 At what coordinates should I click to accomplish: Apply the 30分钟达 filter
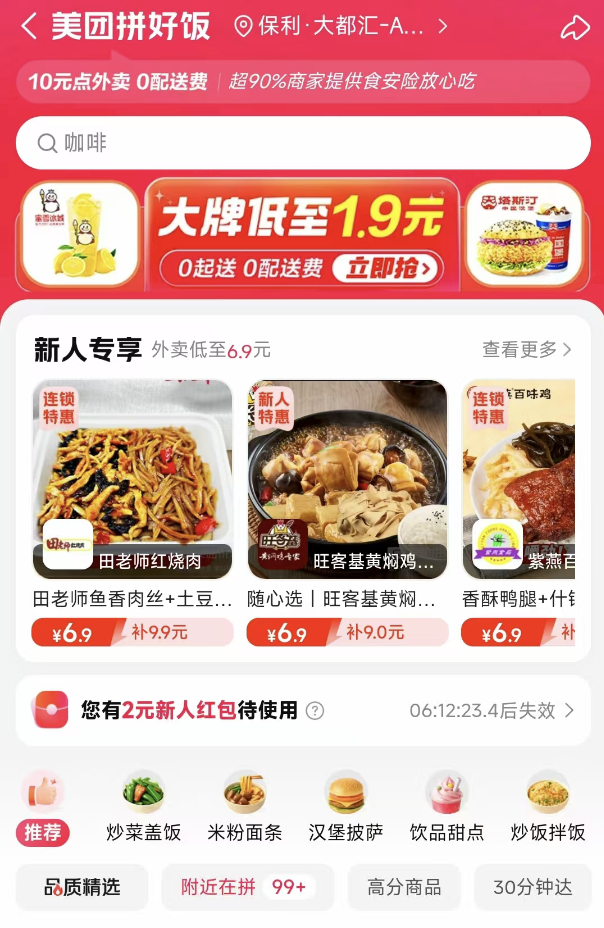click(x=532, y=887)
